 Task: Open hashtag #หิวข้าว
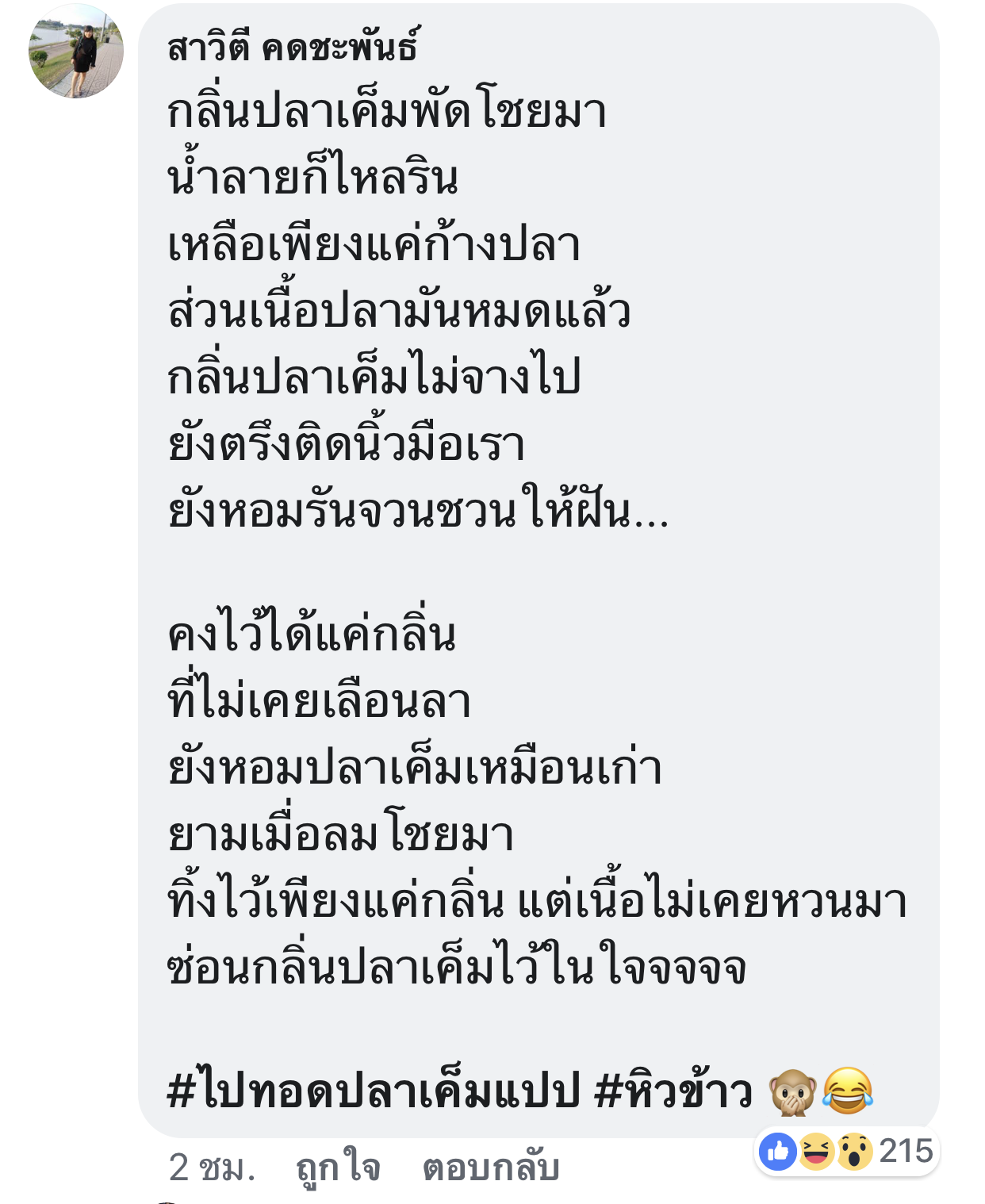pyautogui.click(x=673, y=1090)
